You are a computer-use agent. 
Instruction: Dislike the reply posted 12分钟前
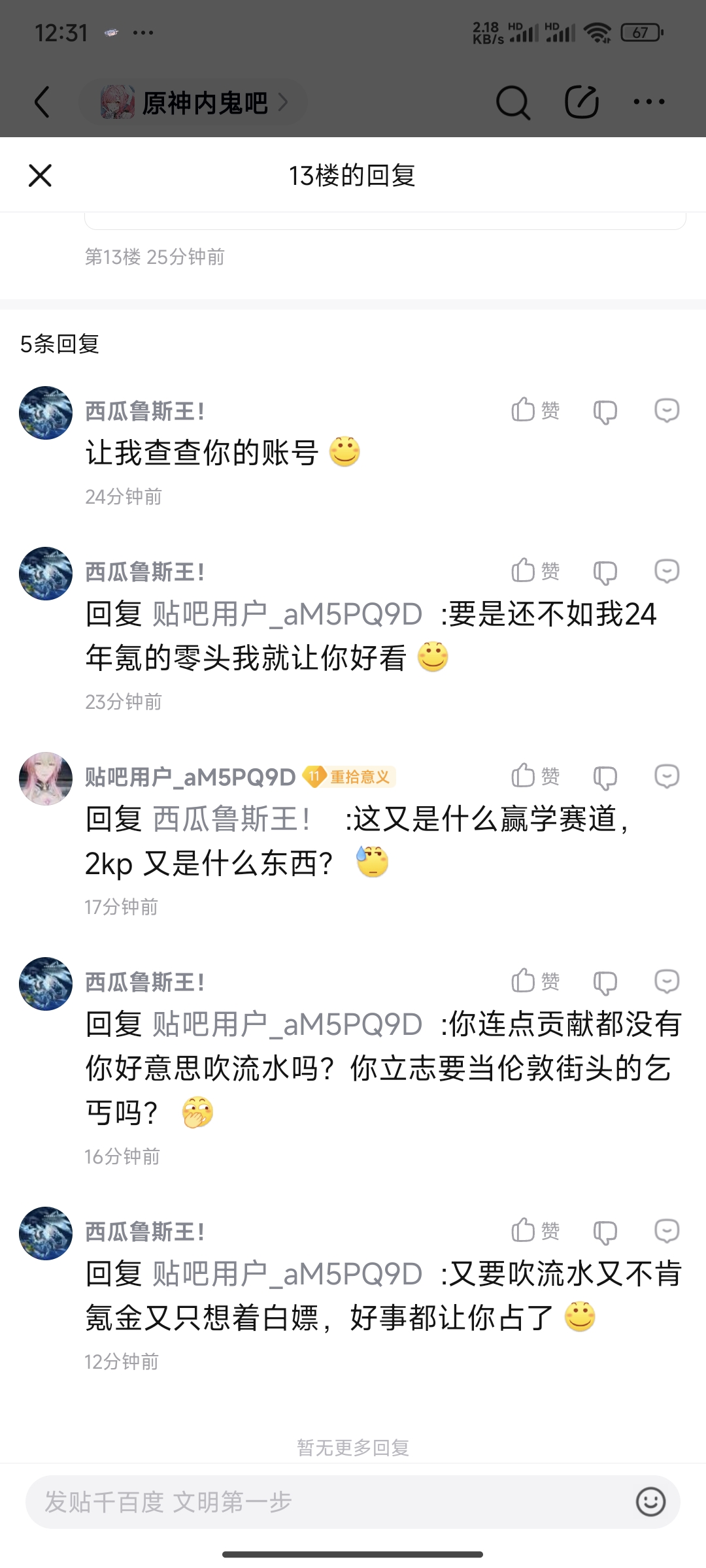pyautogui.click(x=605, y=1232)
